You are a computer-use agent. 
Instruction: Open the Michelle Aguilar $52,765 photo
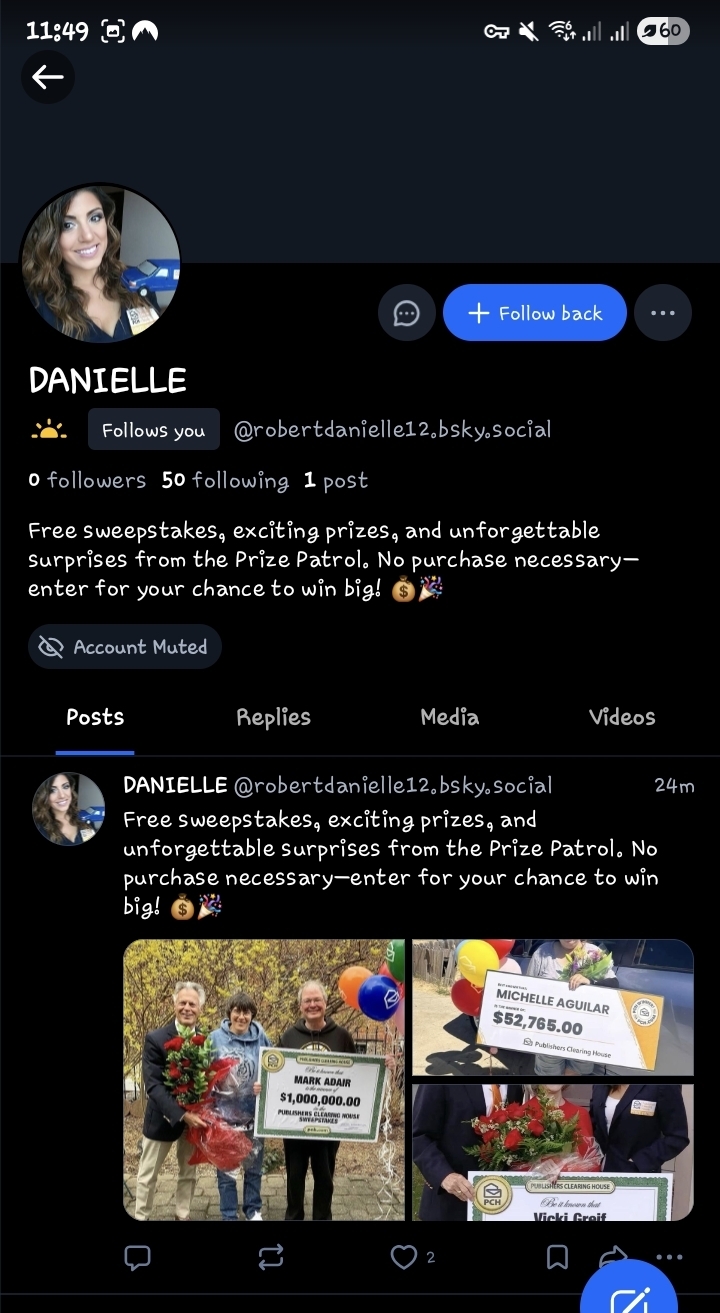pos(553,1007)
